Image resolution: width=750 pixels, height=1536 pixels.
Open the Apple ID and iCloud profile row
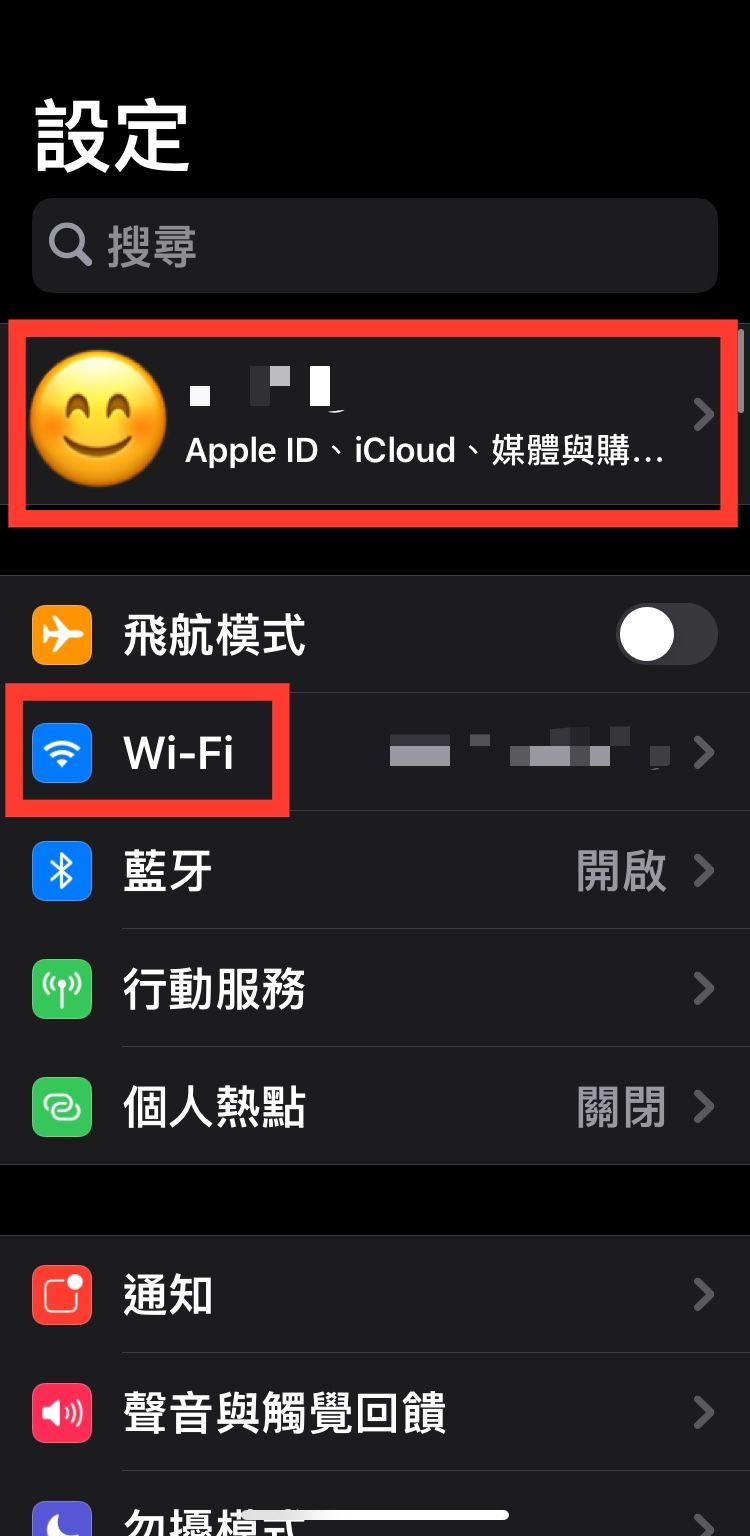pos(375,420)
